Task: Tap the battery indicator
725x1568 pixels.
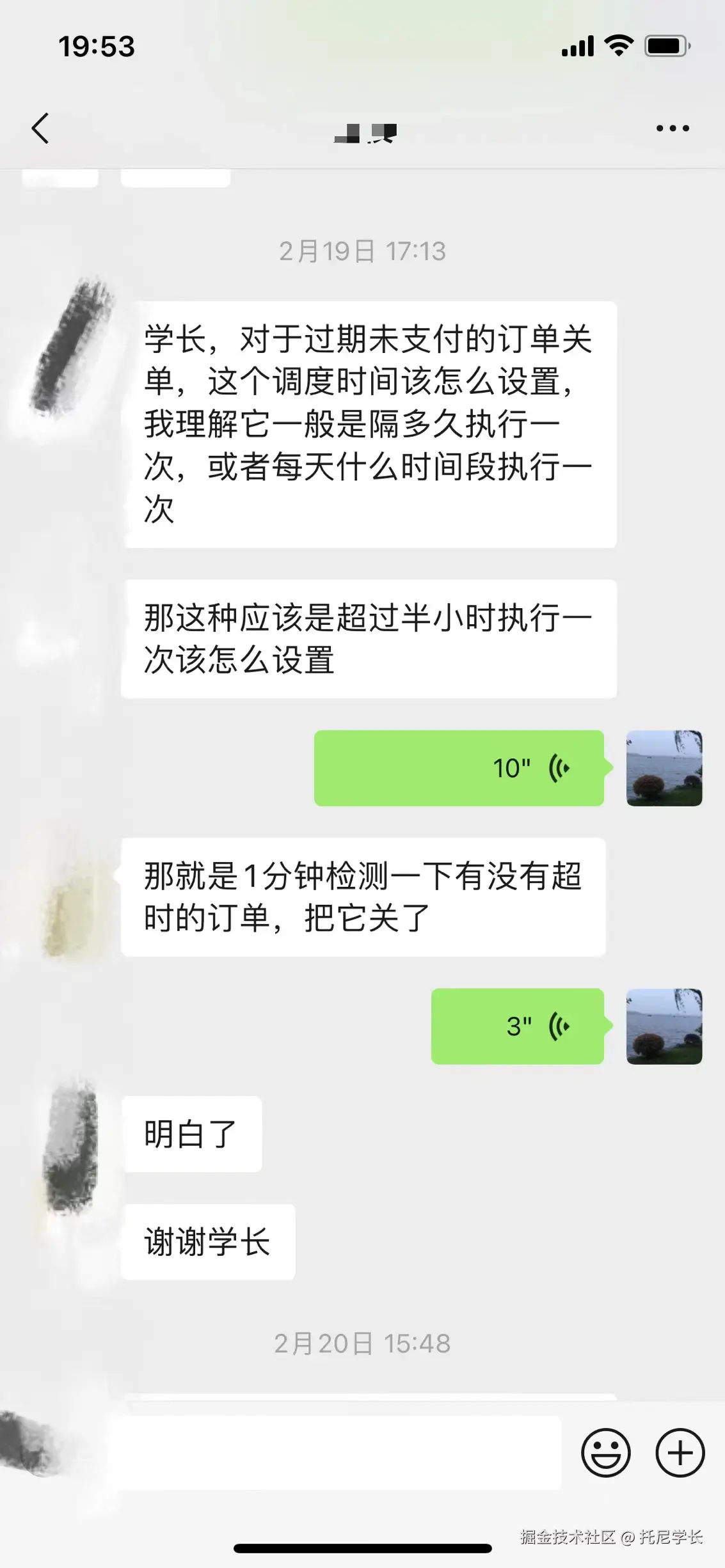Action: (x=665, y=43)
